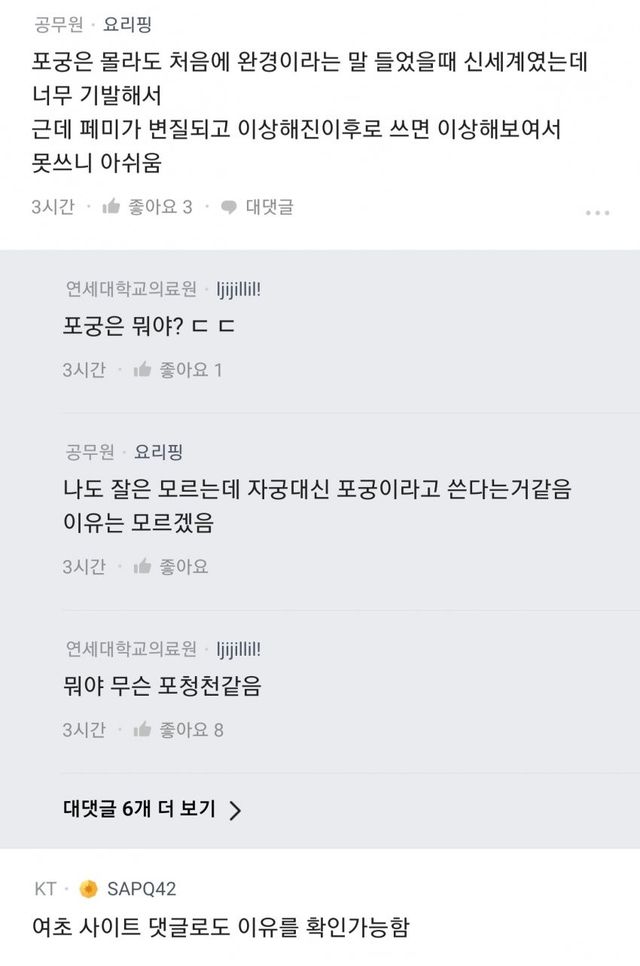
Task: Like the reply about 자궁대신 포궁
Action: [x=171, y=567]
